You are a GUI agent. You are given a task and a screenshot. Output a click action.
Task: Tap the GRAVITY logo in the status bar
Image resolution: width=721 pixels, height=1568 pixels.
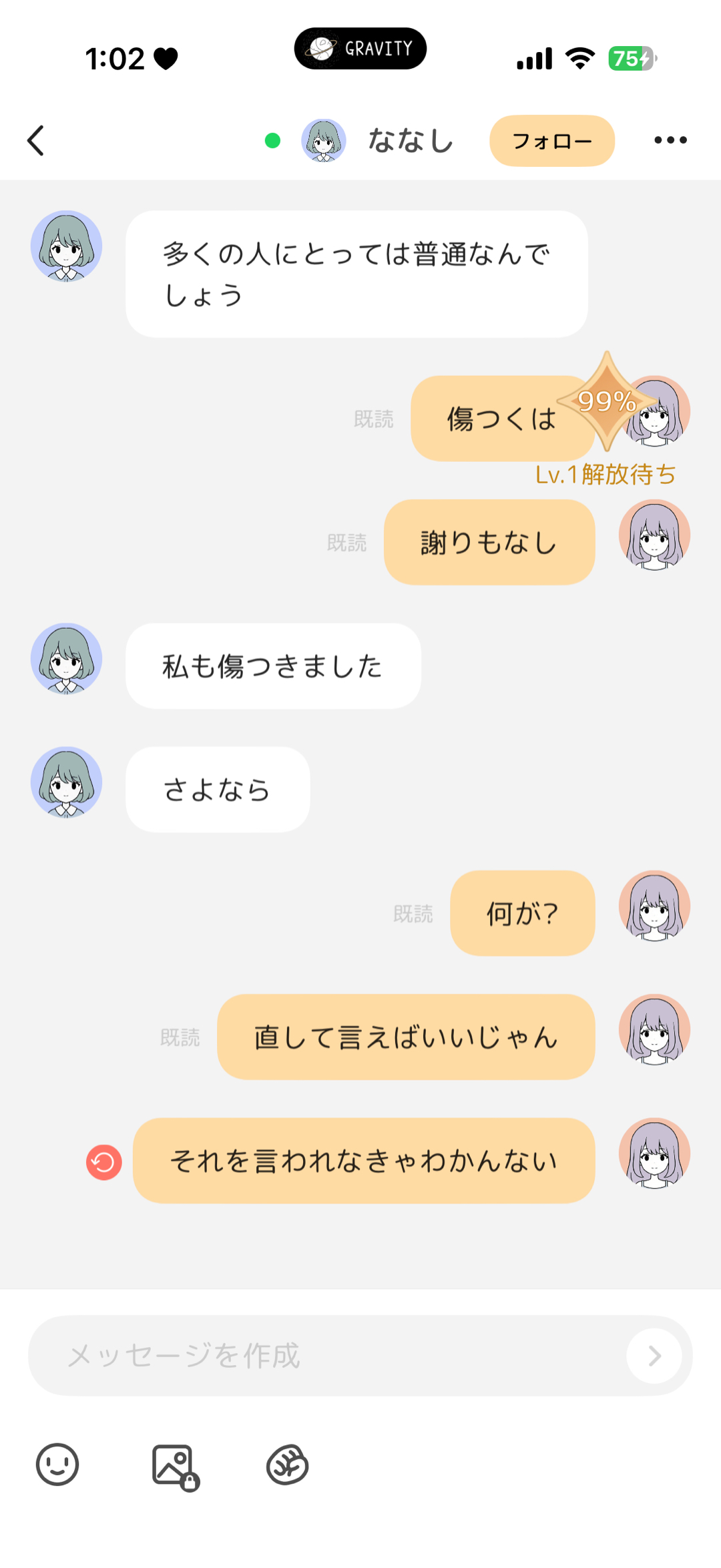tap(360, 48)
